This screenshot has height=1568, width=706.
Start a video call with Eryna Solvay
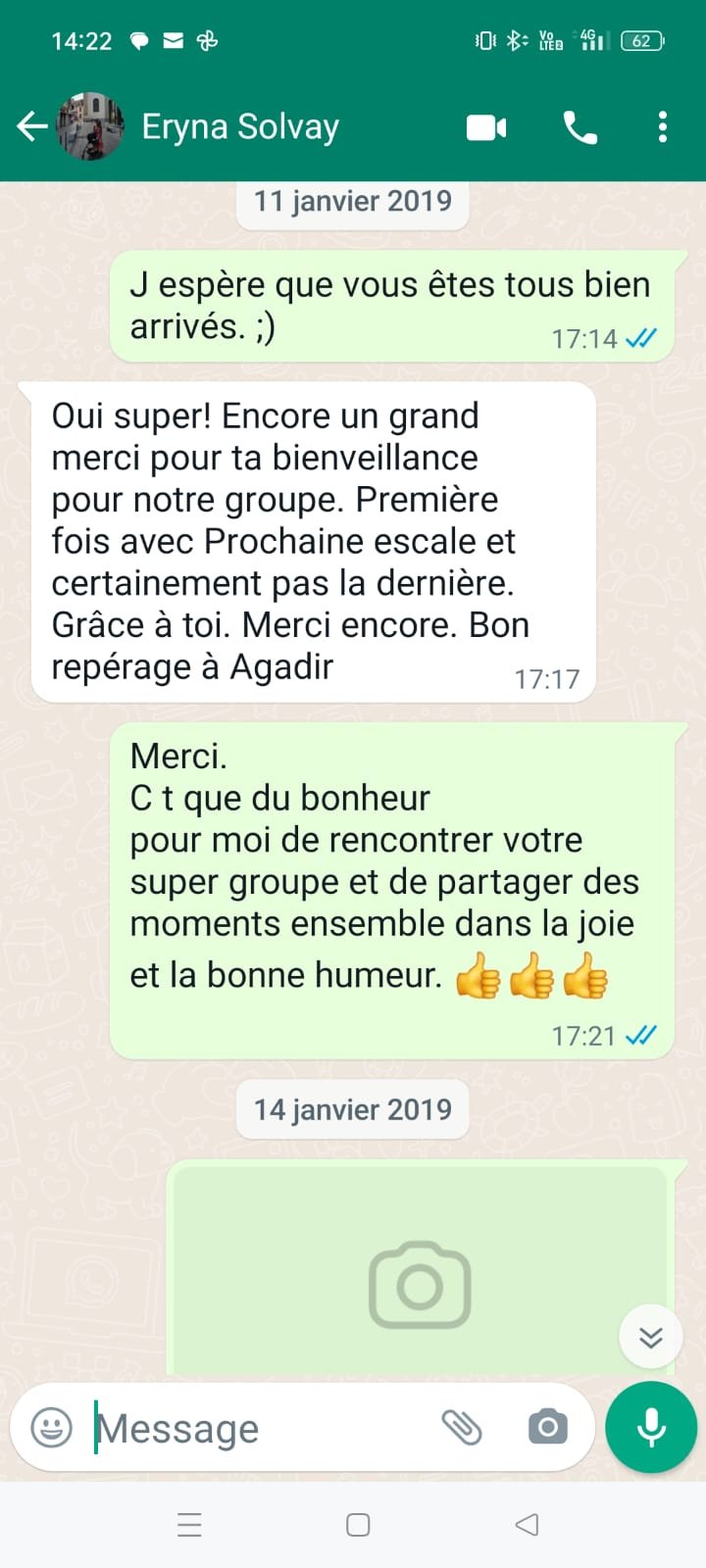(x=486, y=127)
